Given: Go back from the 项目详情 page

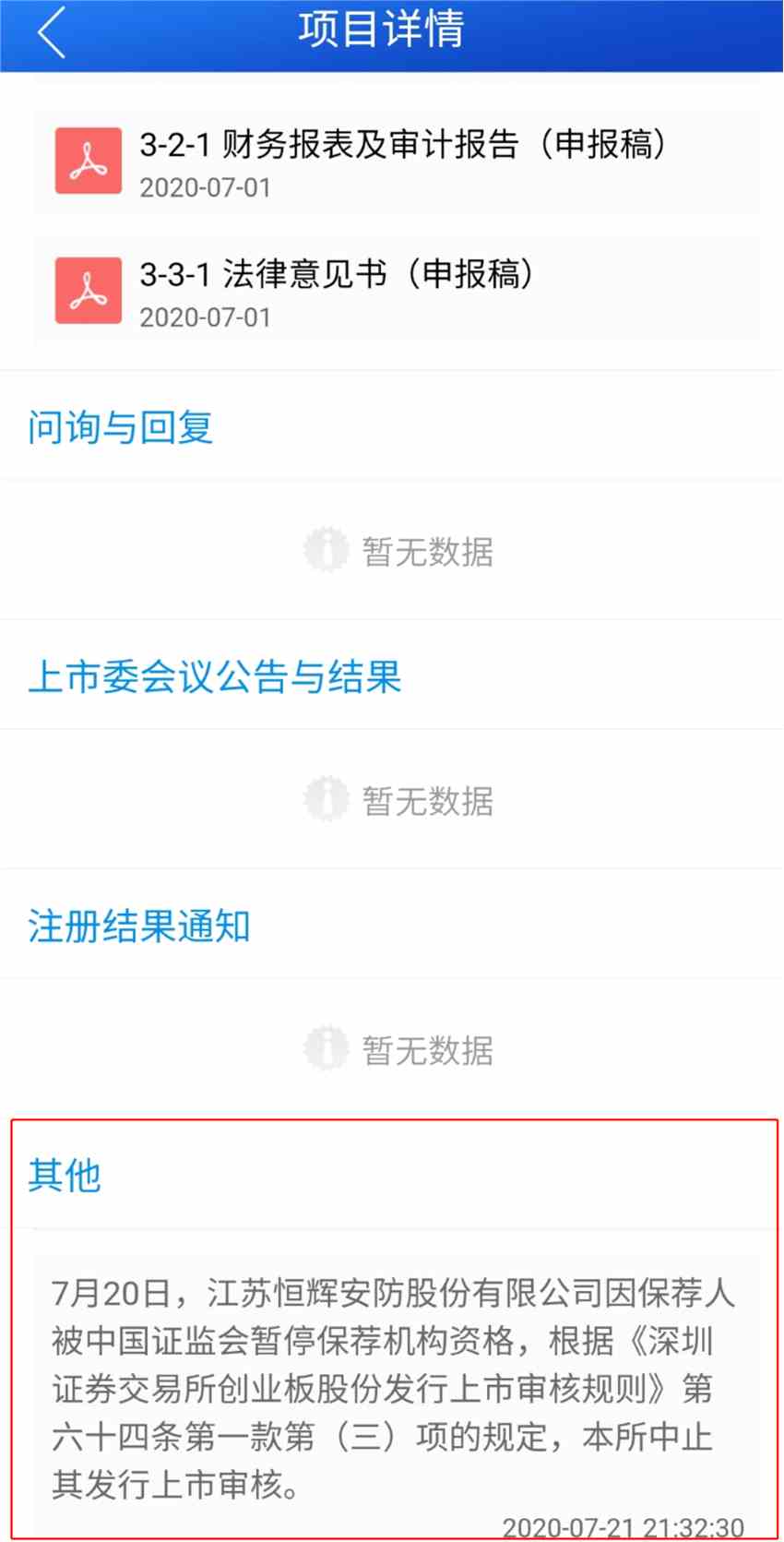Looking at the screenshot, I should [x=52, y=32].
